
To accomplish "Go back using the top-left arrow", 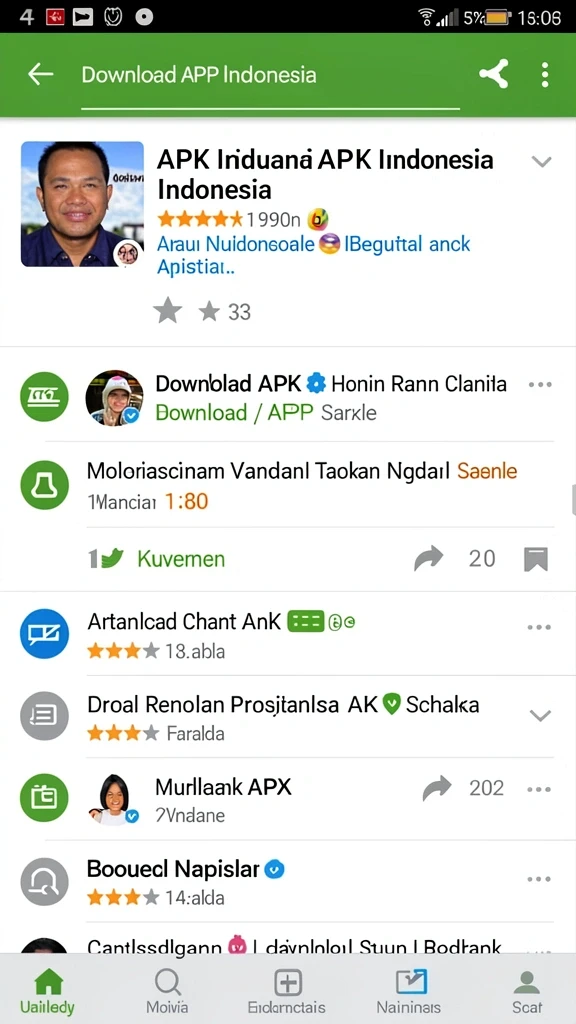I will pos(40,74).
